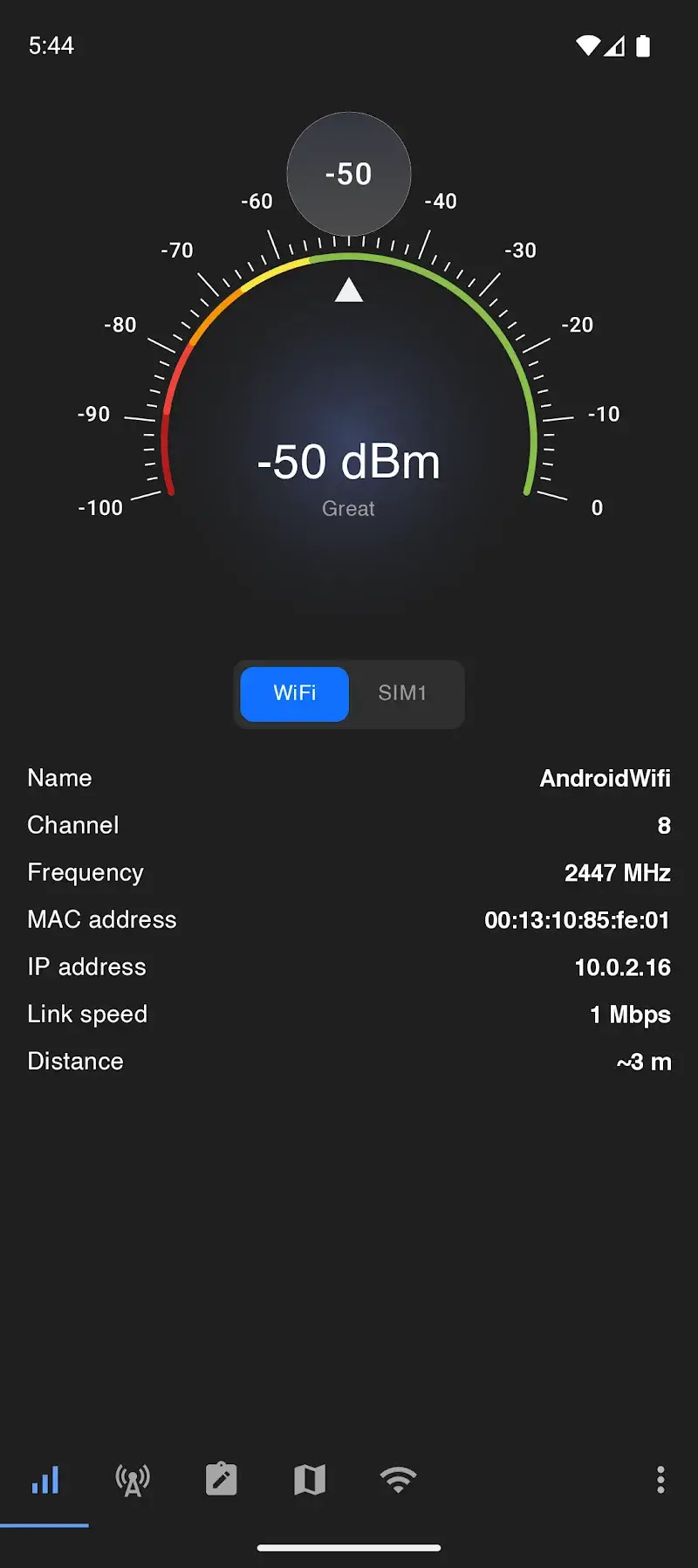Click the Distance ~3 m value

pyautogui.click(x=644, y=1061)
